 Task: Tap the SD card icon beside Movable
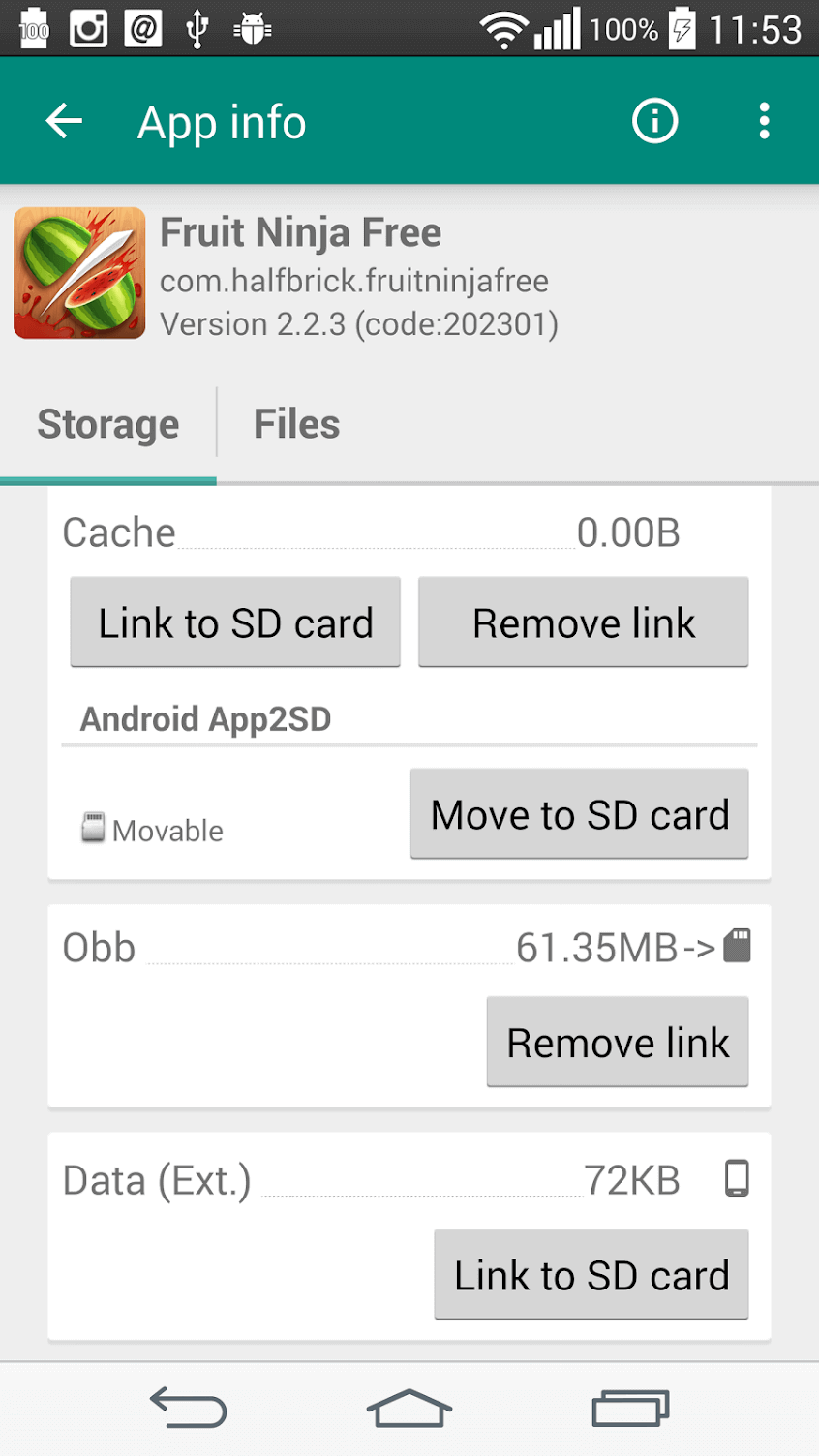tap(93, 828)
